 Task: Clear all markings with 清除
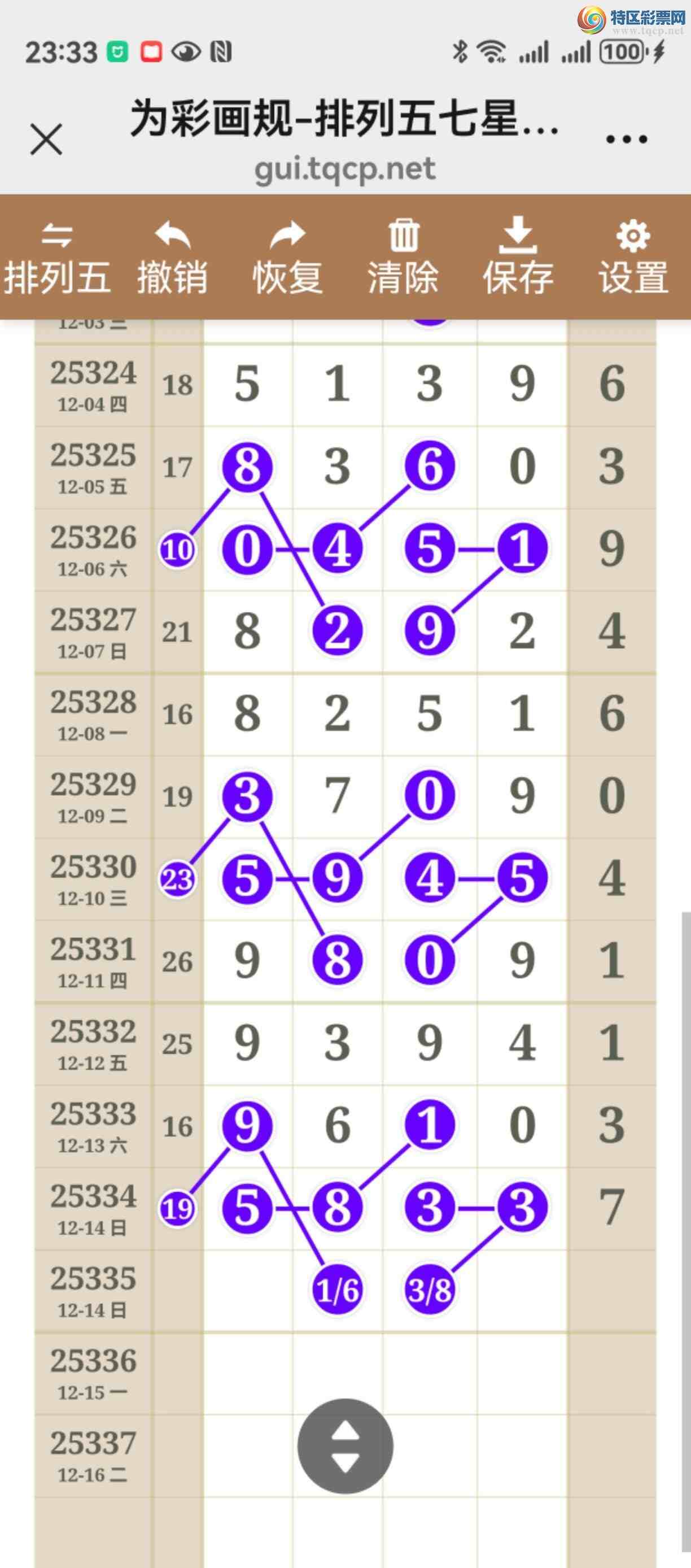[403, 258]
